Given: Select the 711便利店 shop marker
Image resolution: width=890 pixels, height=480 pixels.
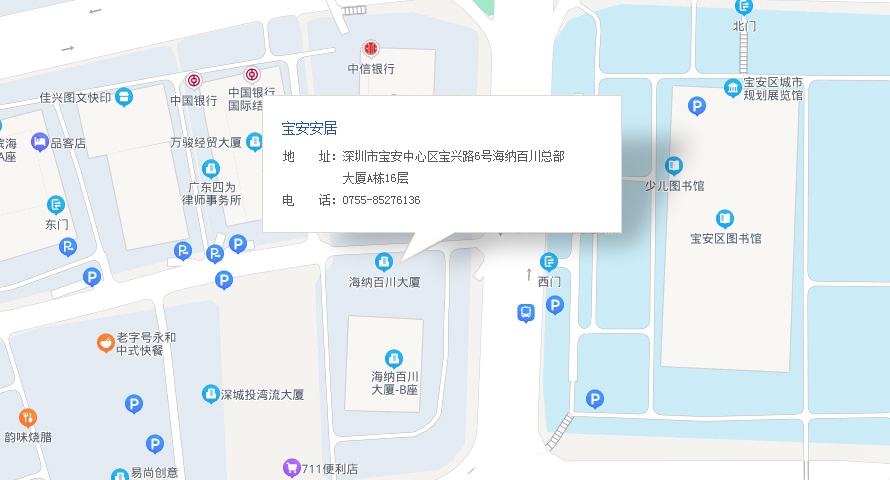Looking at the screenshot, I should [292, 467].
